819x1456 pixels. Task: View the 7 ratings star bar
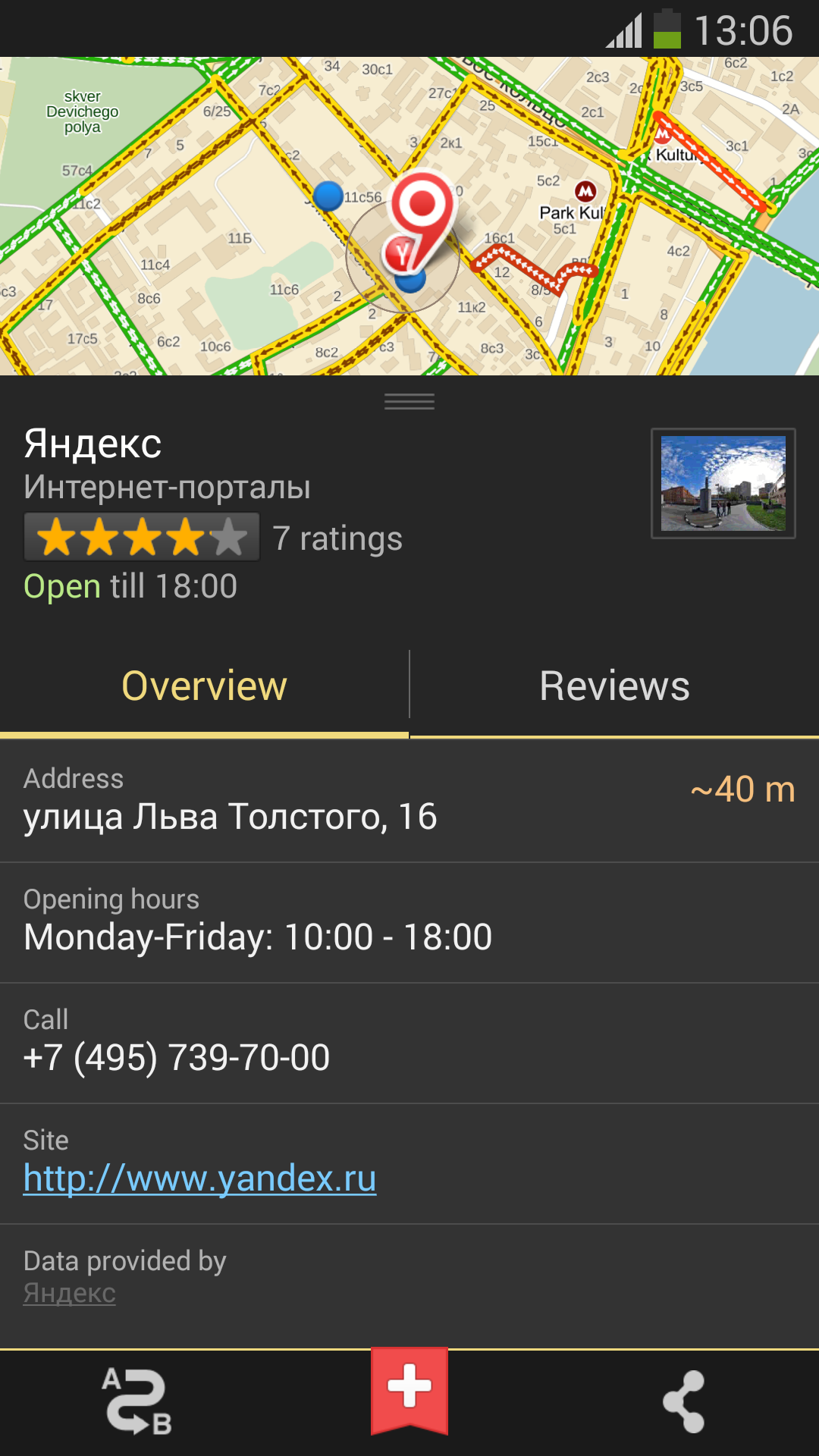click(x=143, y=538)
